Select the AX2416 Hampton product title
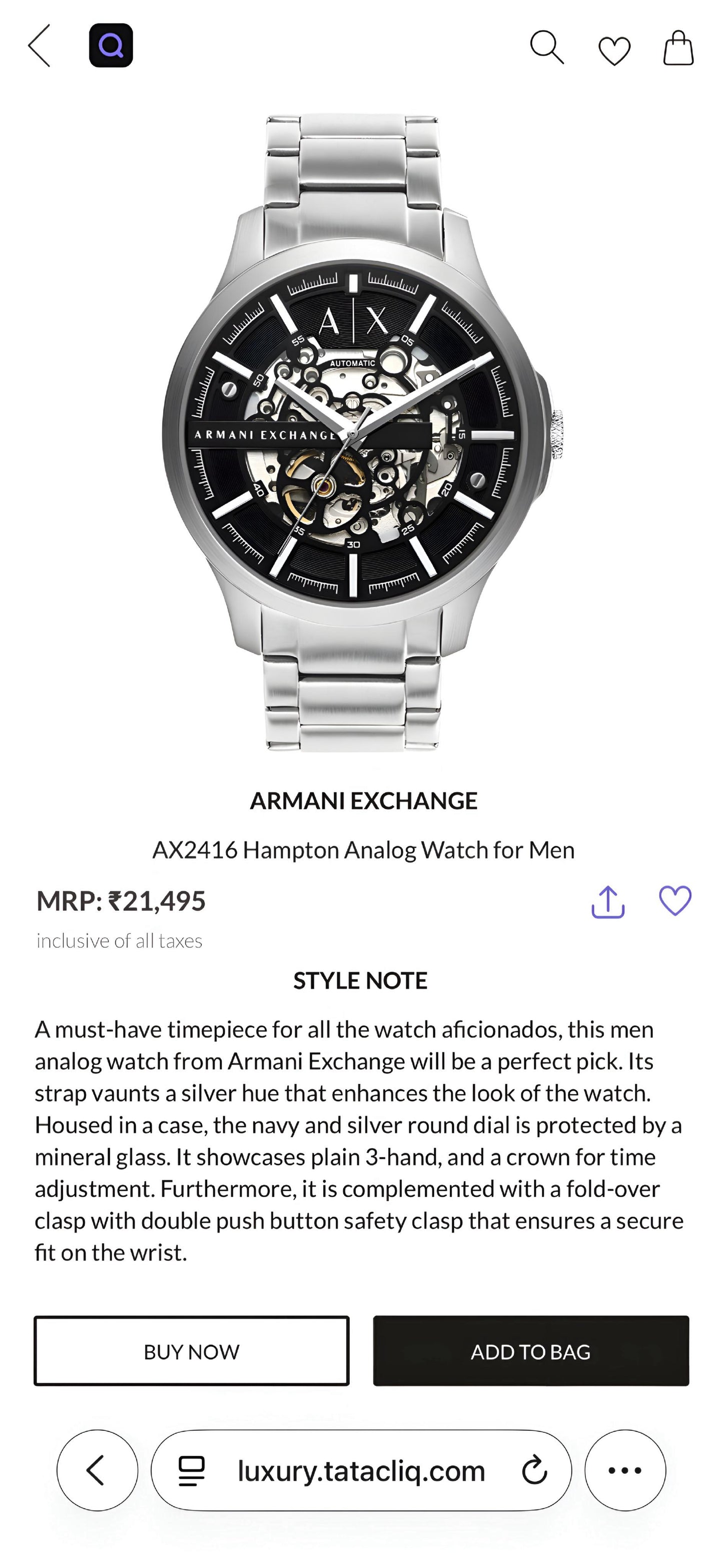Image resolution: width=723 pixels, height=1568 pixels. tap(361, 849)
